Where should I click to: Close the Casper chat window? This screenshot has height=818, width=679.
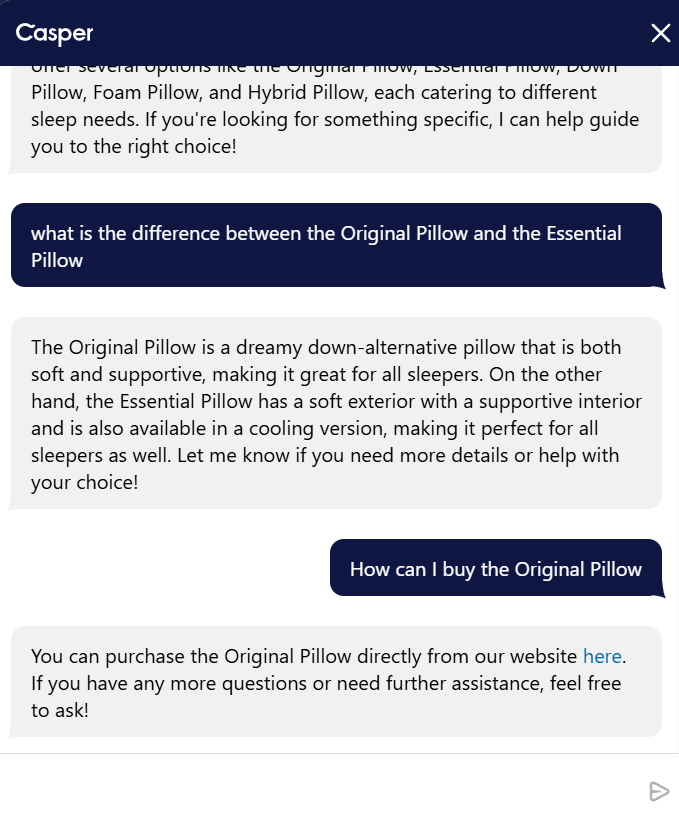(660, 33)
